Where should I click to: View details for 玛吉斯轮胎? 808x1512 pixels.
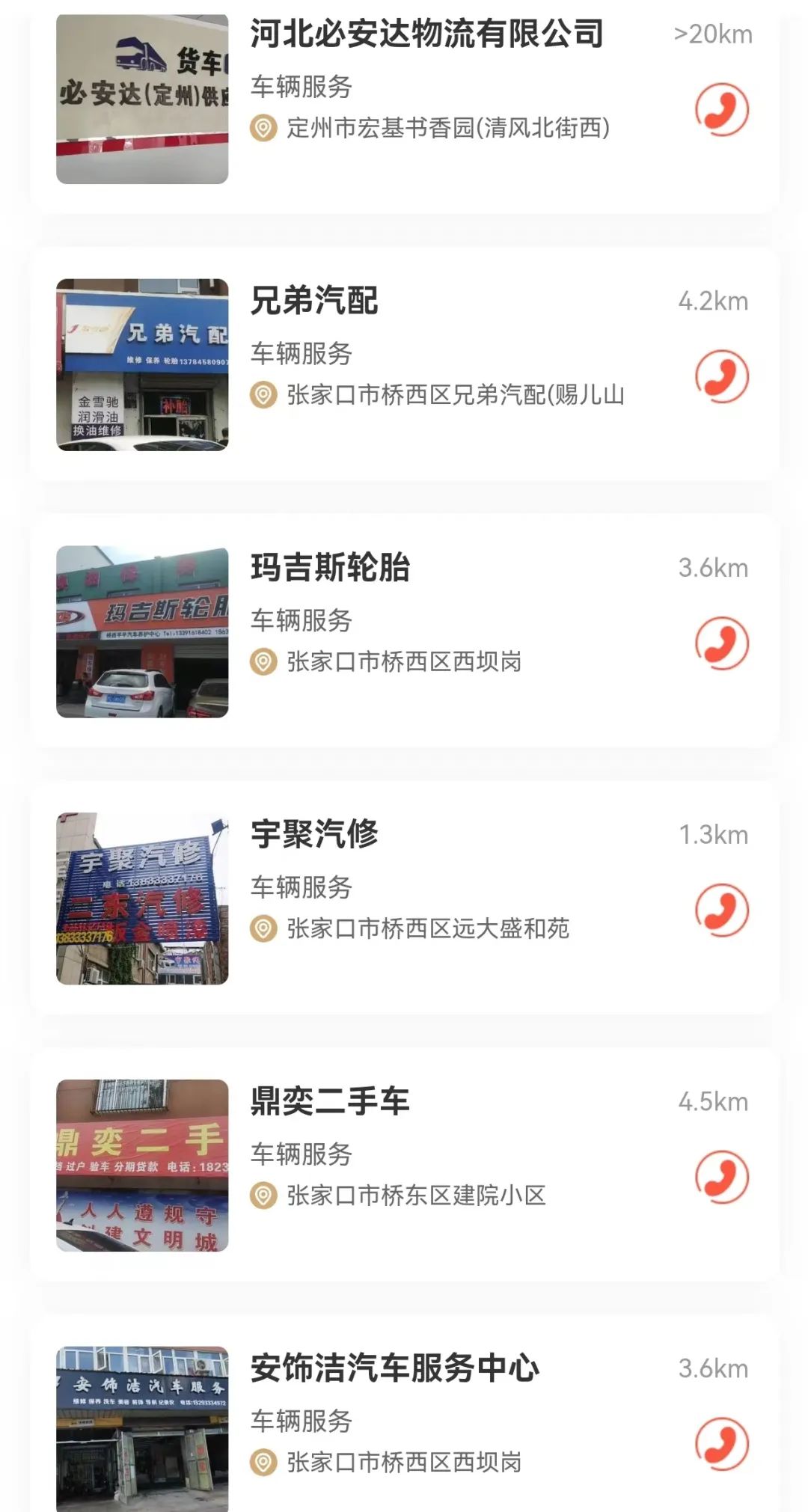(x=330, y=569)
